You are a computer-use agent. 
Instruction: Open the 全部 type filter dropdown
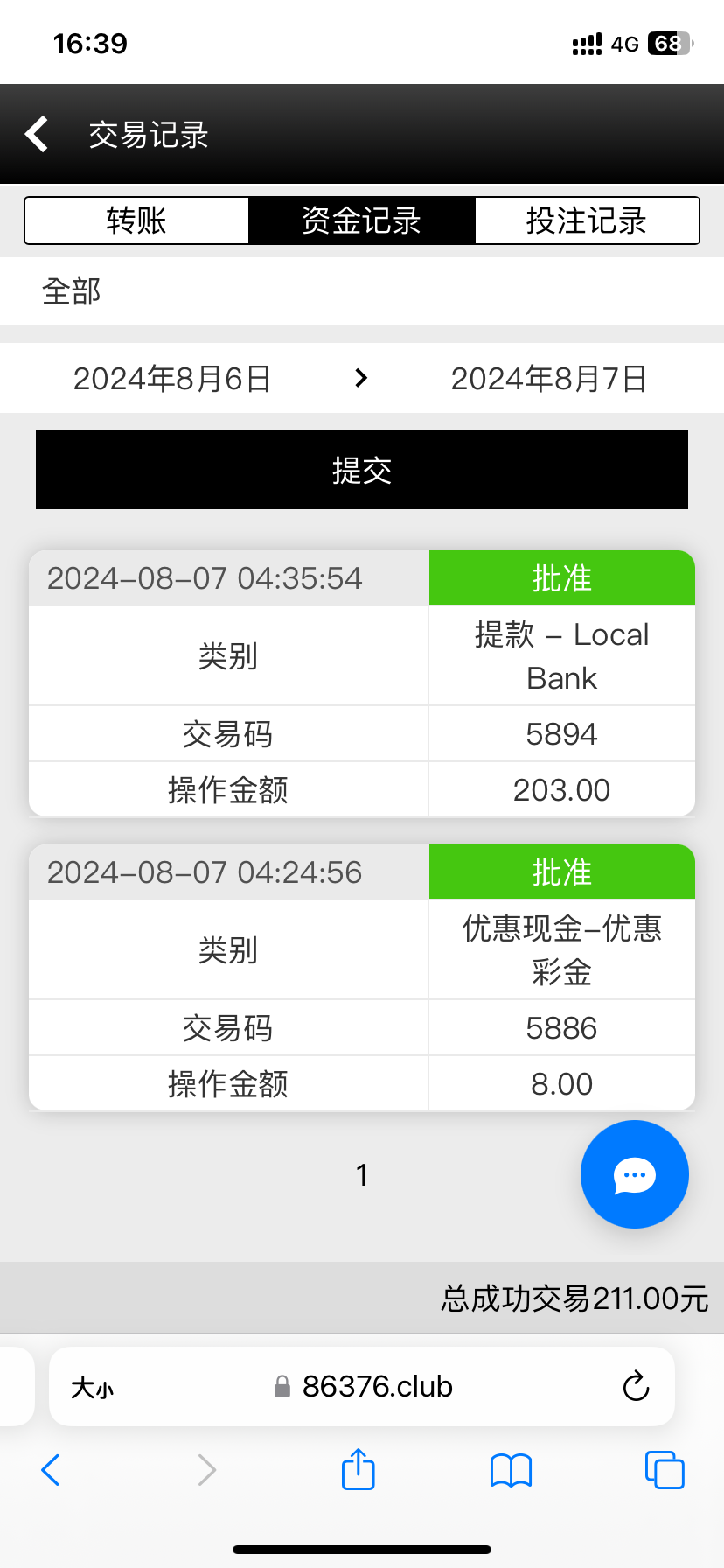coord(72,291)
